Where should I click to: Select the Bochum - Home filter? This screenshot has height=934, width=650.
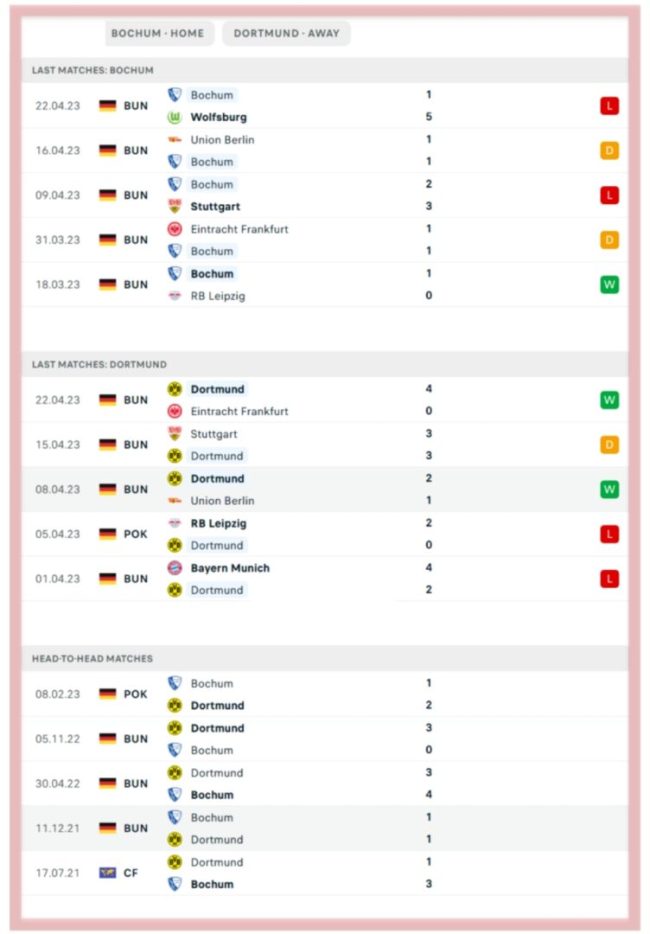[x=158, y=33]
